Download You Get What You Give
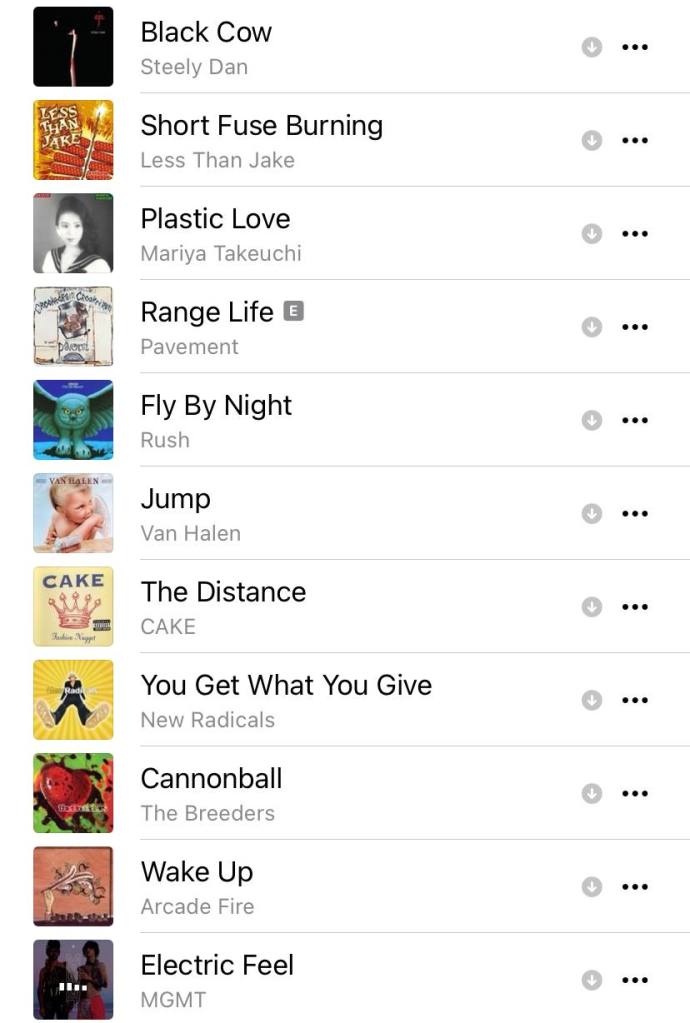 592,700
